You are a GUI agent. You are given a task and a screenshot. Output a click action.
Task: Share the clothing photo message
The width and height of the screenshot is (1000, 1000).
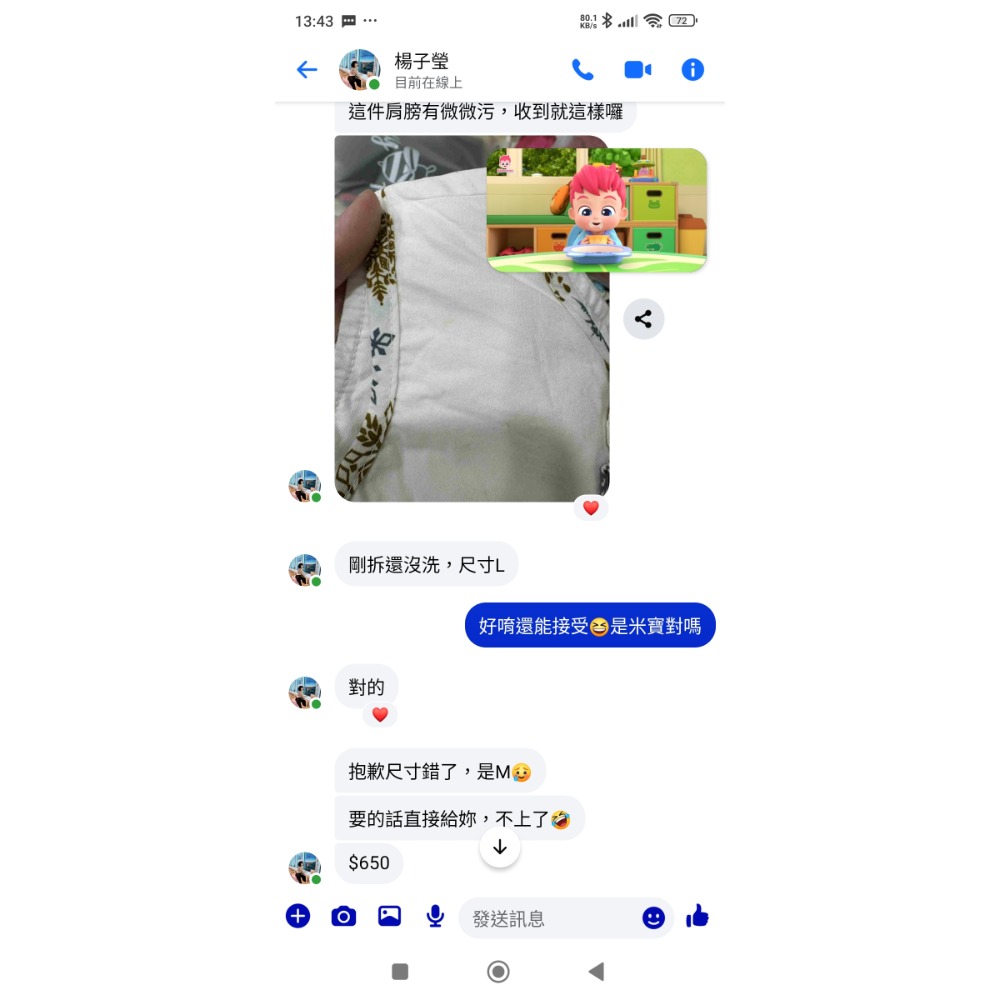pos(643,319)
